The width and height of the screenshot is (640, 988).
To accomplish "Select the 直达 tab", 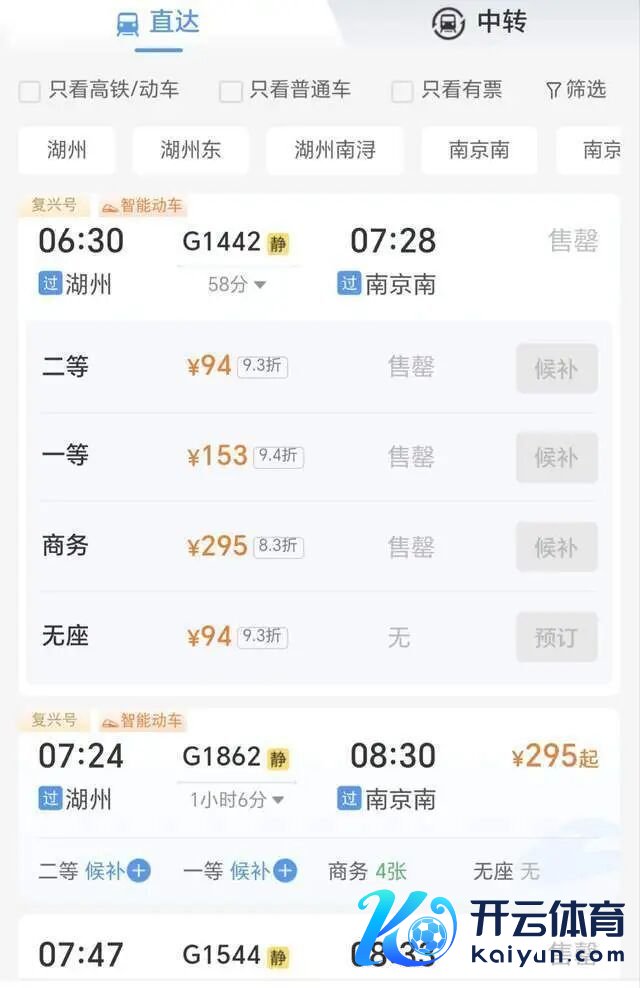I will tap(158, 22).
